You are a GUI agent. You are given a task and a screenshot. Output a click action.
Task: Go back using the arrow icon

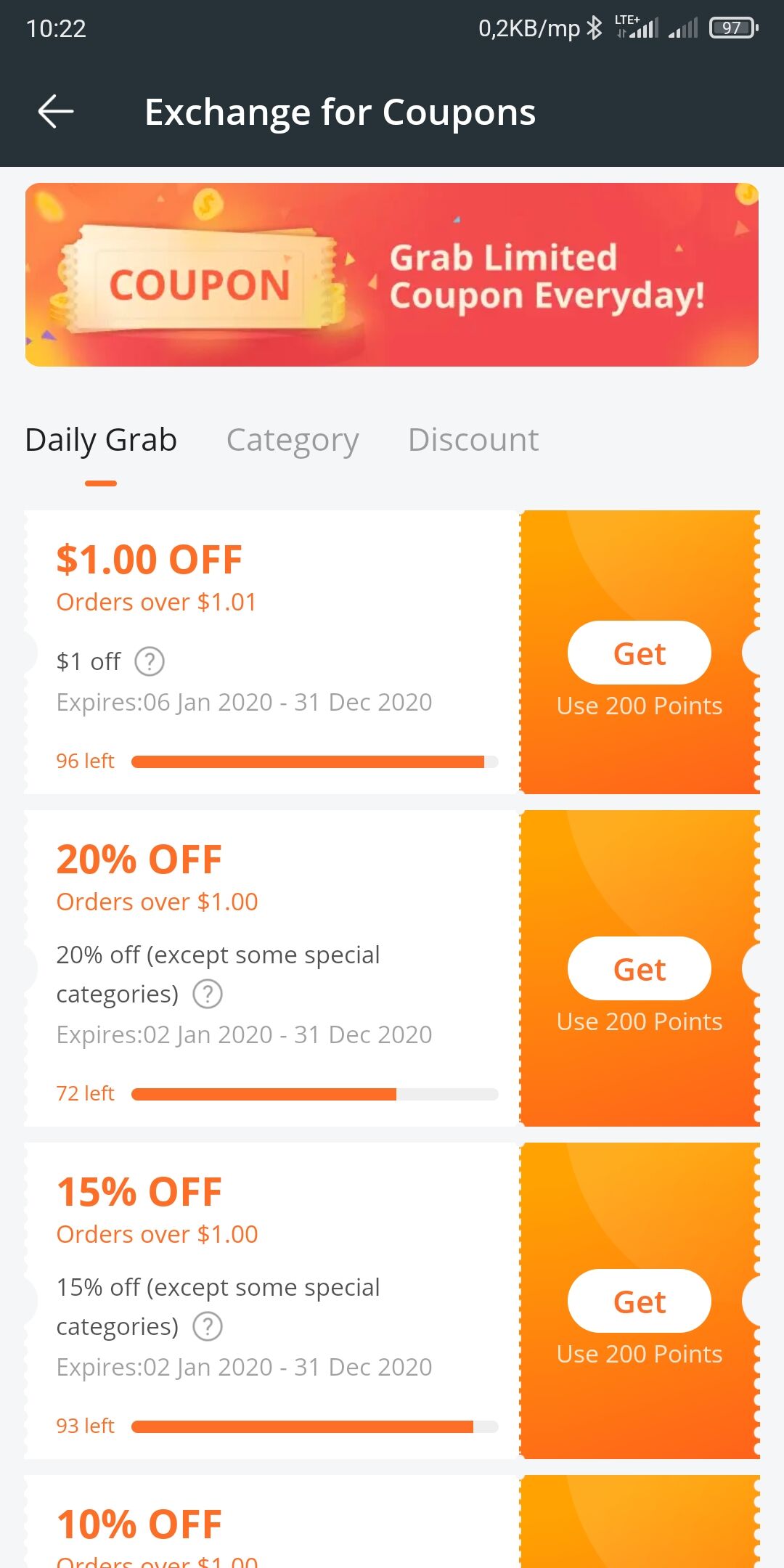click(56, 112)
